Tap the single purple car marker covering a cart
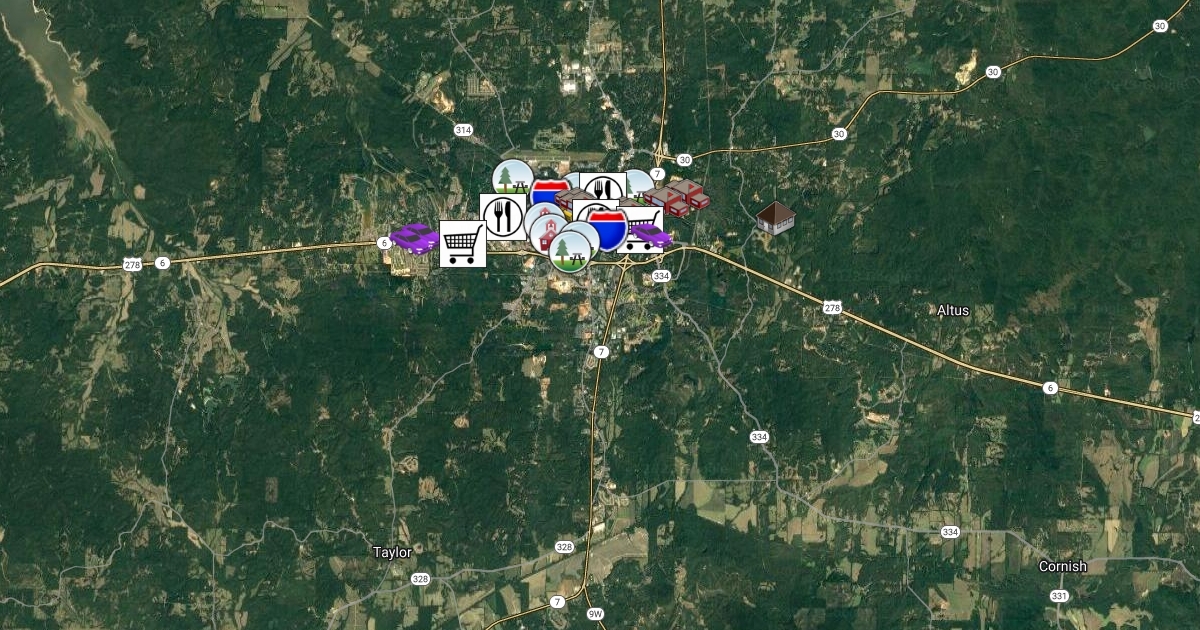Screen dimensions: 1200x630 pyautogui.click(x=650, y=236)
